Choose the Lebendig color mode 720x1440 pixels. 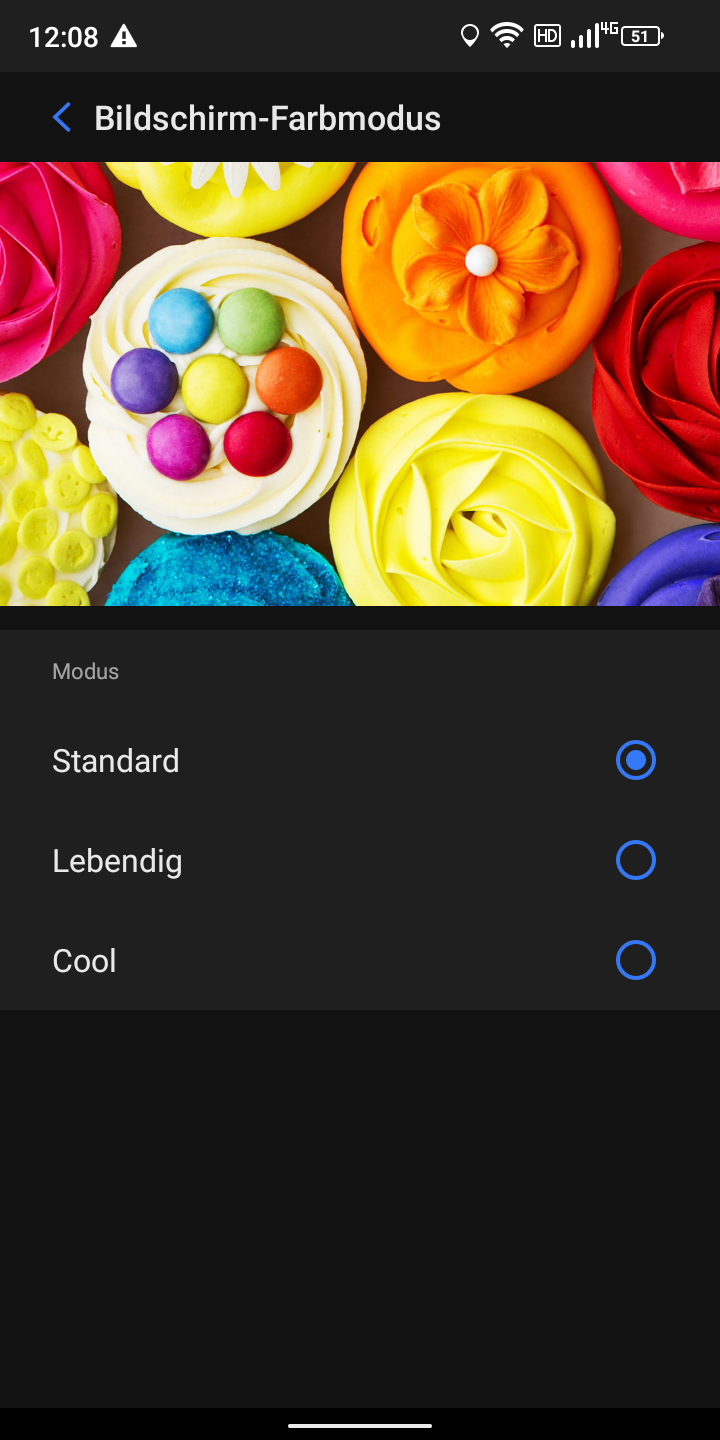coord(360,860)
